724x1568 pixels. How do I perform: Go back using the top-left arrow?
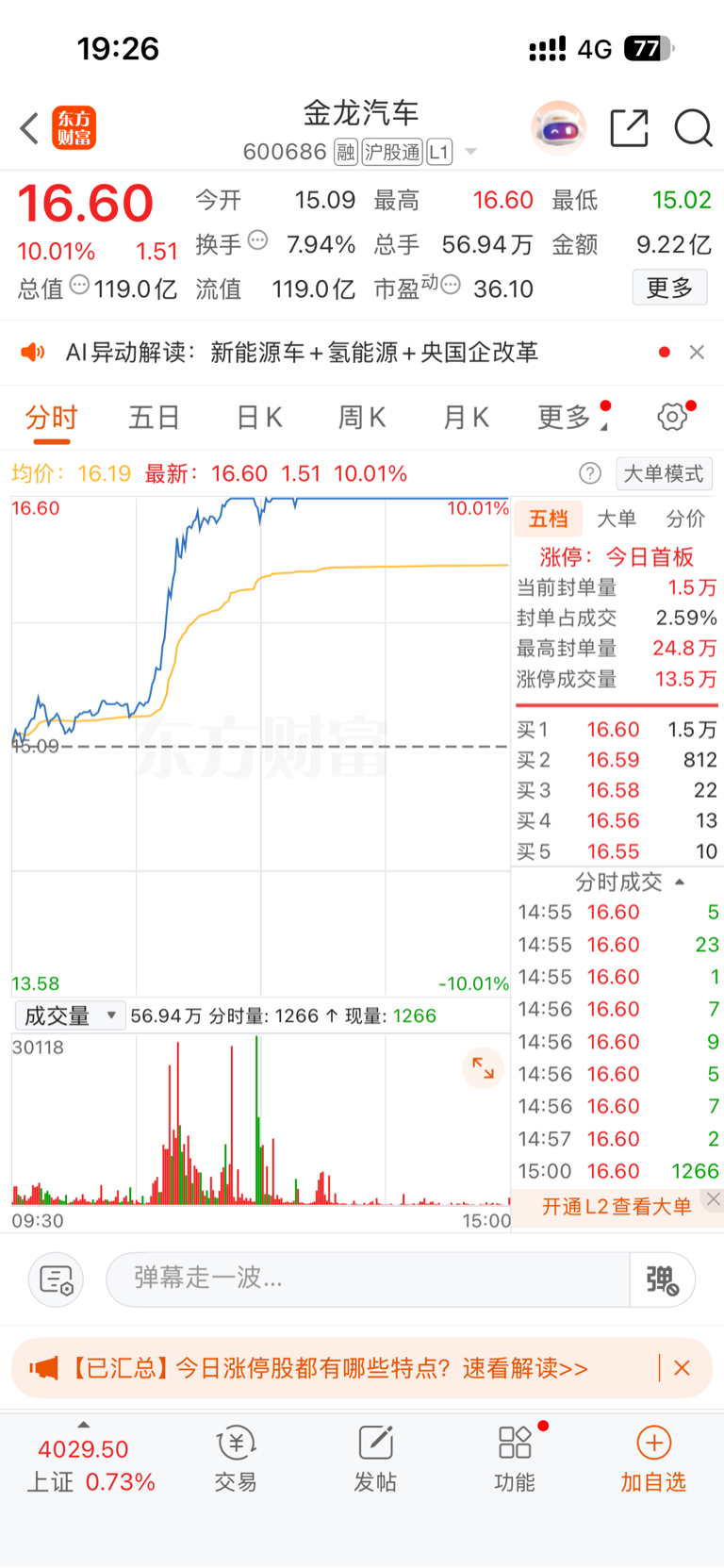click(x=29, y=128)
